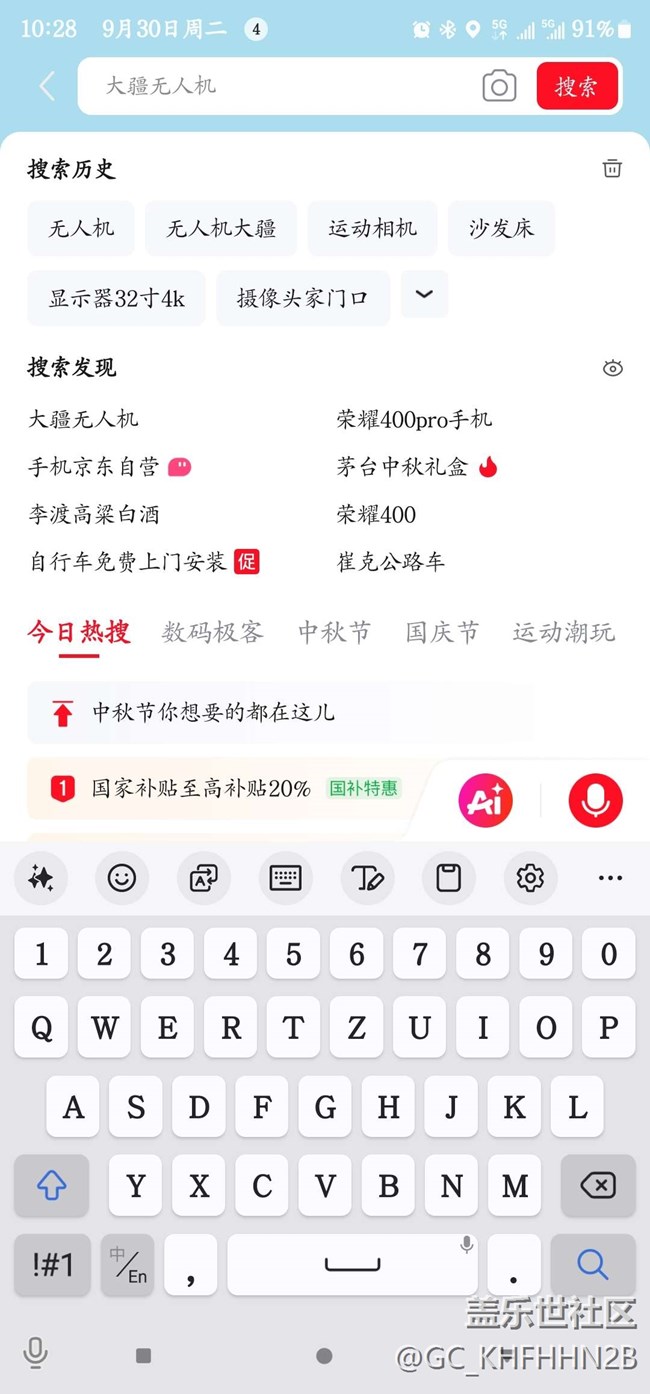Open the 自行车免费上门安装 suggestion

point(128,562)
